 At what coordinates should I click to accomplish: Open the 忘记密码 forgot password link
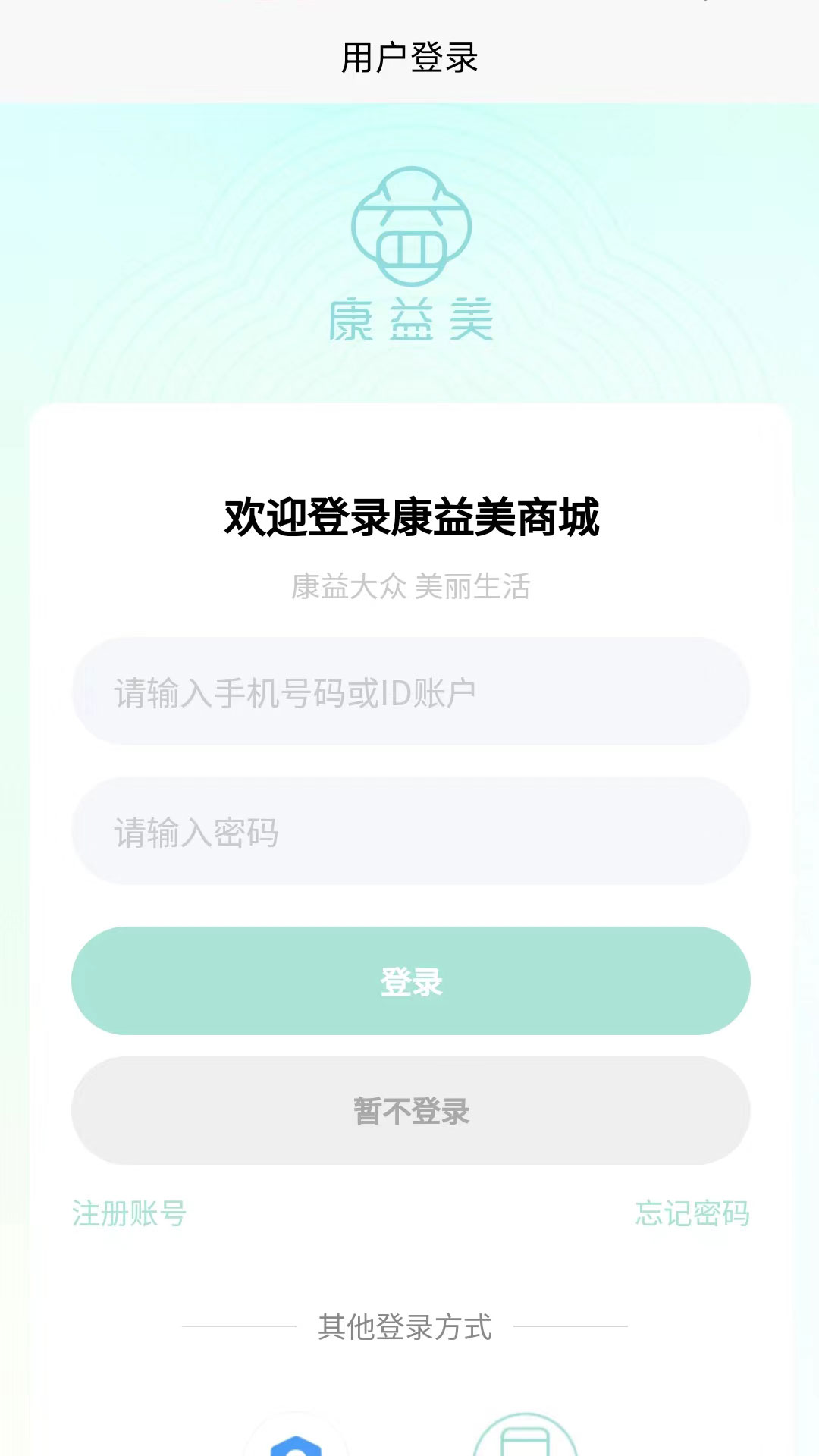tap(692, 1213)
